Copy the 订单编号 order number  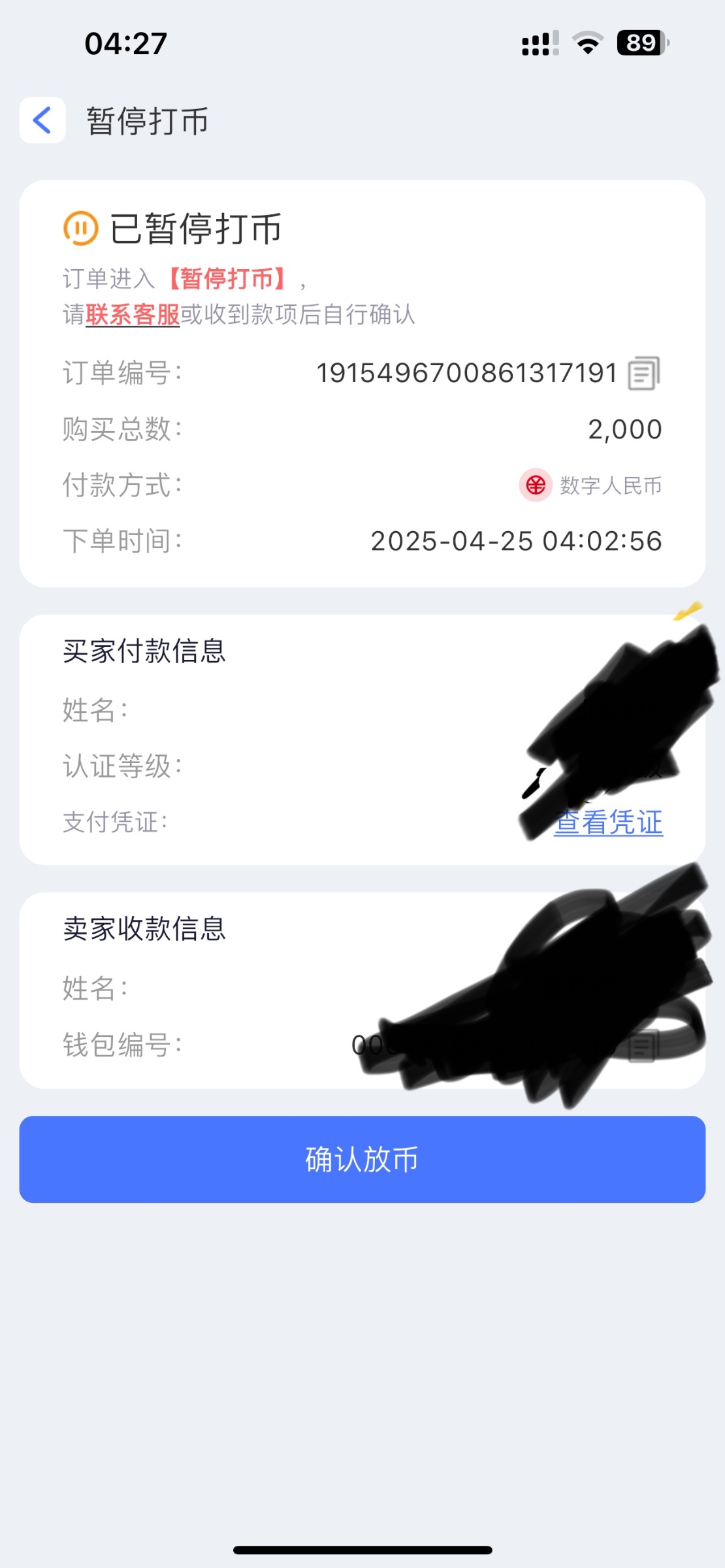pos(643,374)
